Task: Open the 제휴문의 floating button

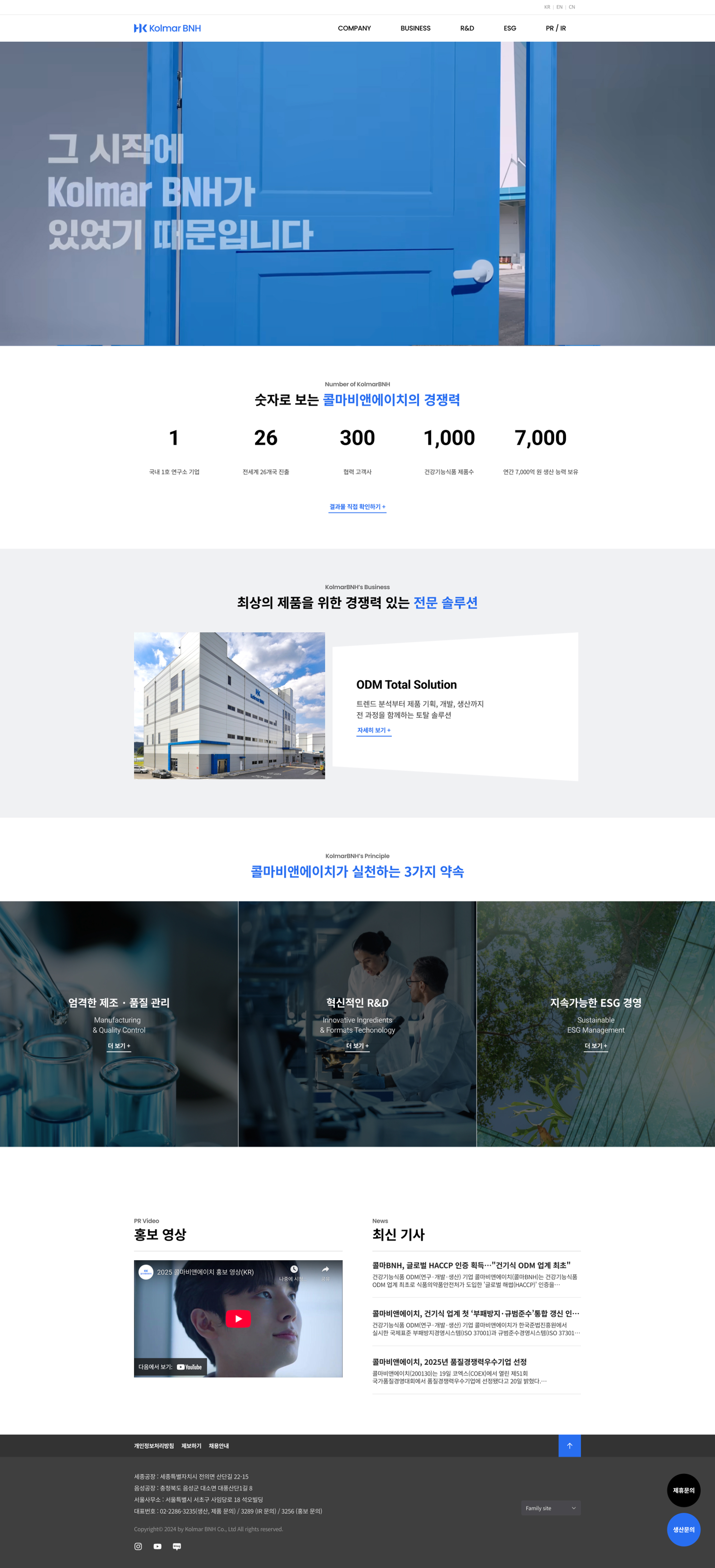Action: pos(683,1490)
